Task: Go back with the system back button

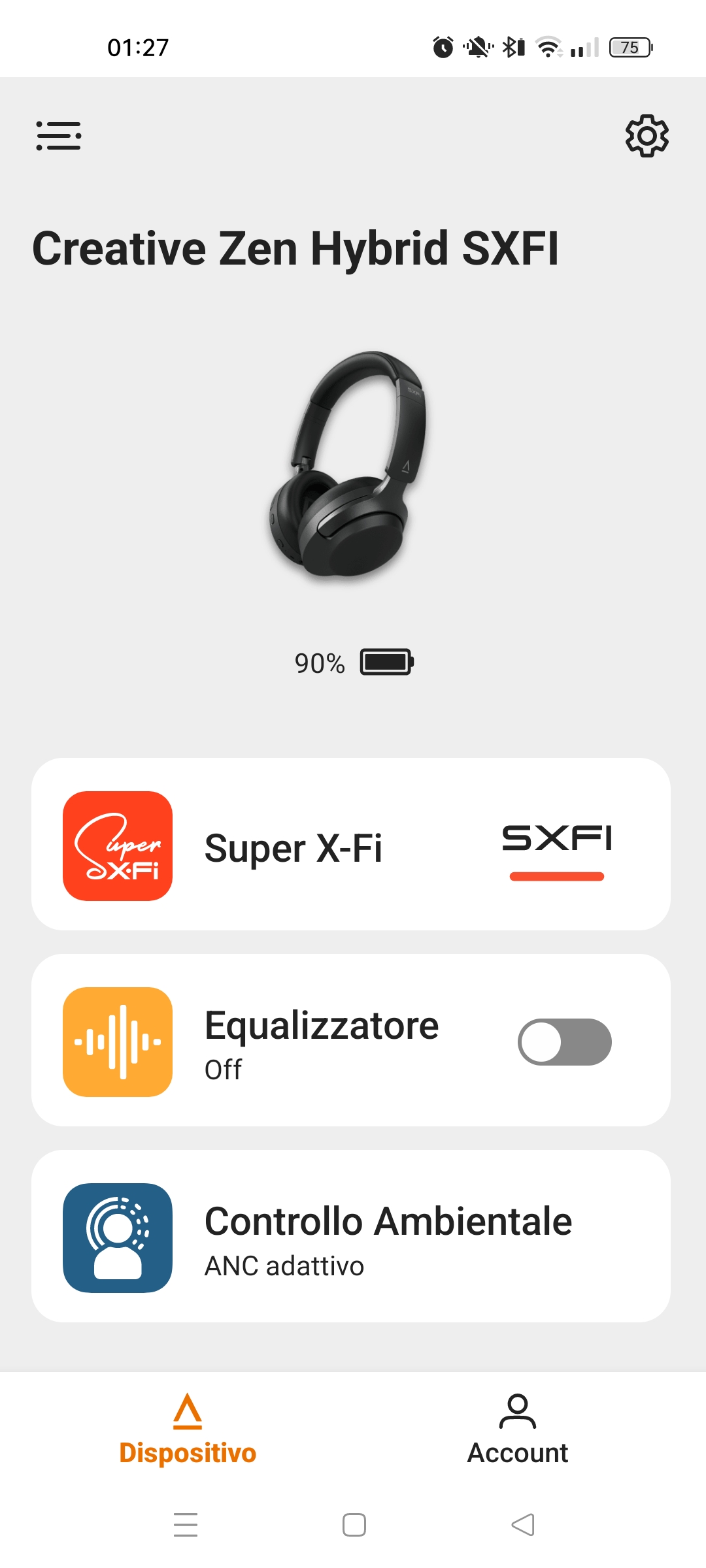Action: (523, 1525)
